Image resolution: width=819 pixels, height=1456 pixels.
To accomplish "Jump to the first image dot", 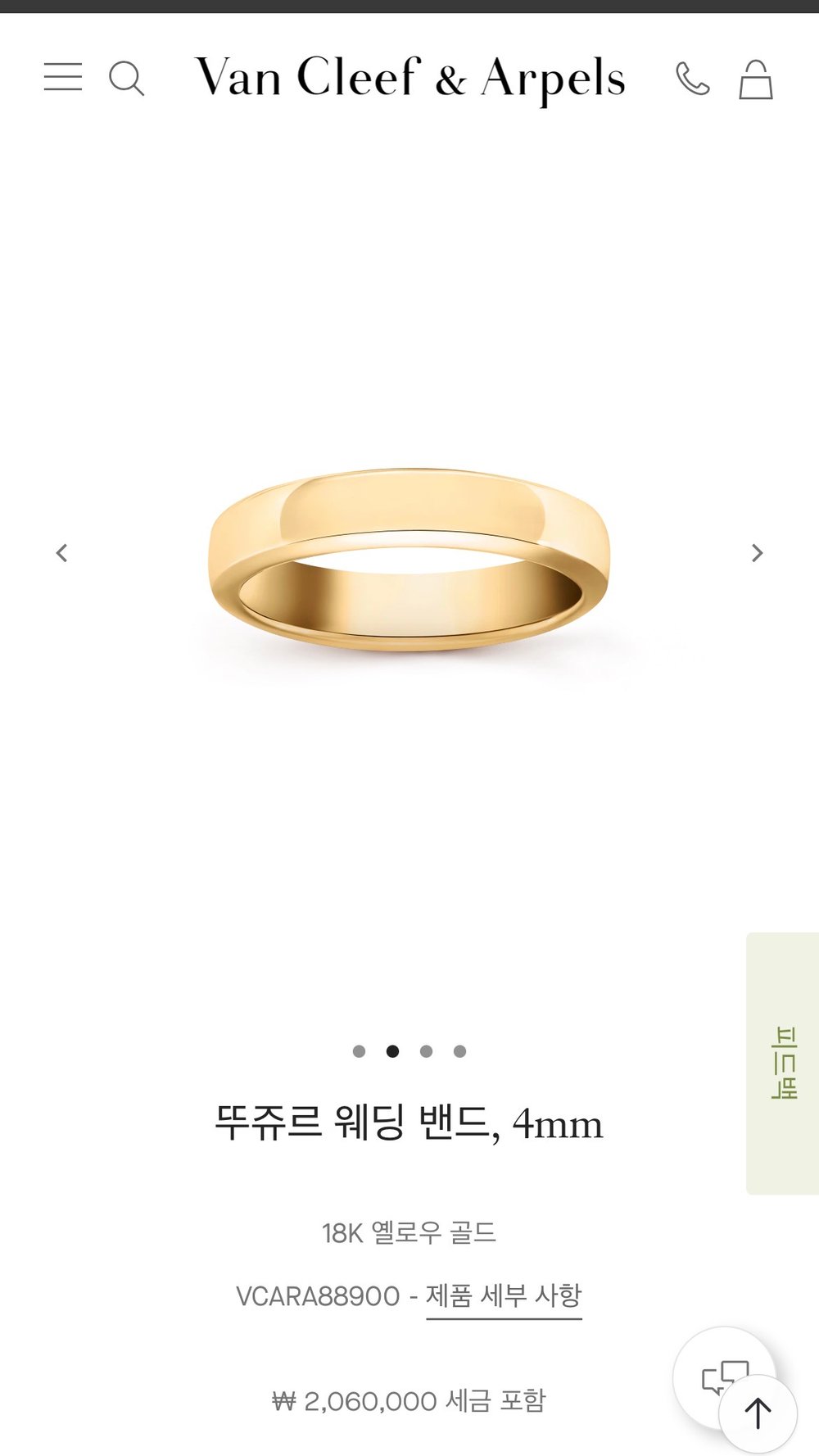I will [x=359, y=1051].
